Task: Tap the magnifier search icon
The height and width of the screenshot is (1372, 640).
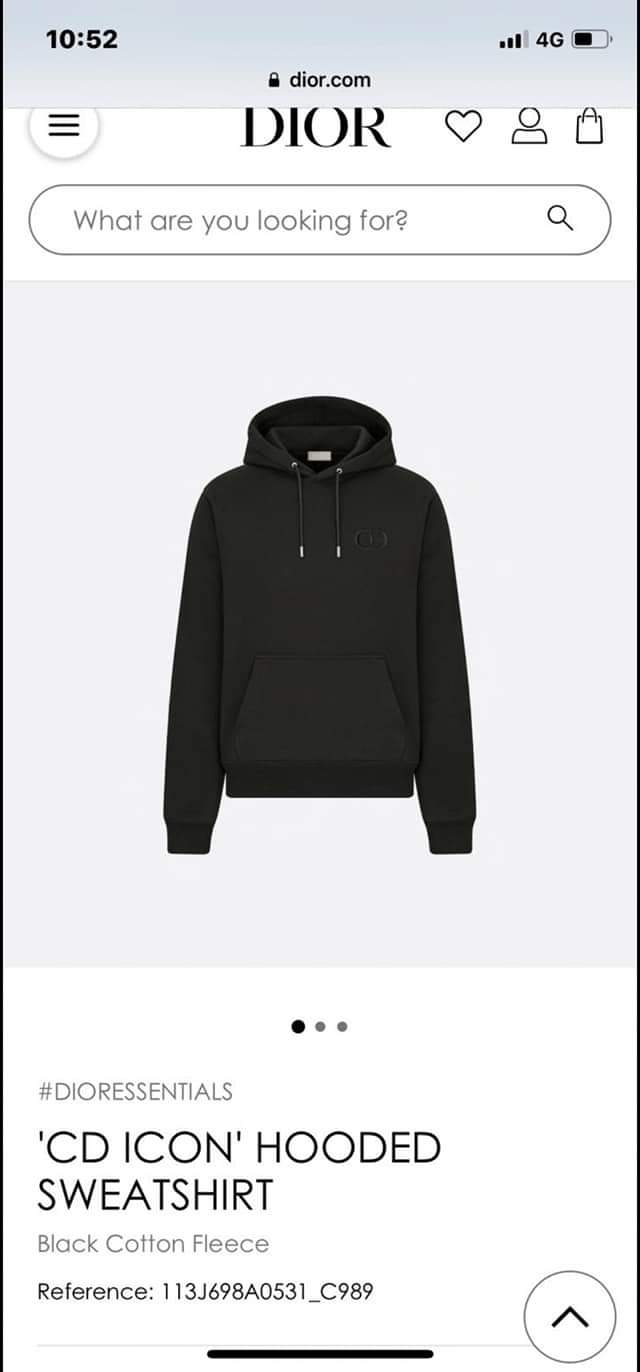Action: [x=562, y=219]
